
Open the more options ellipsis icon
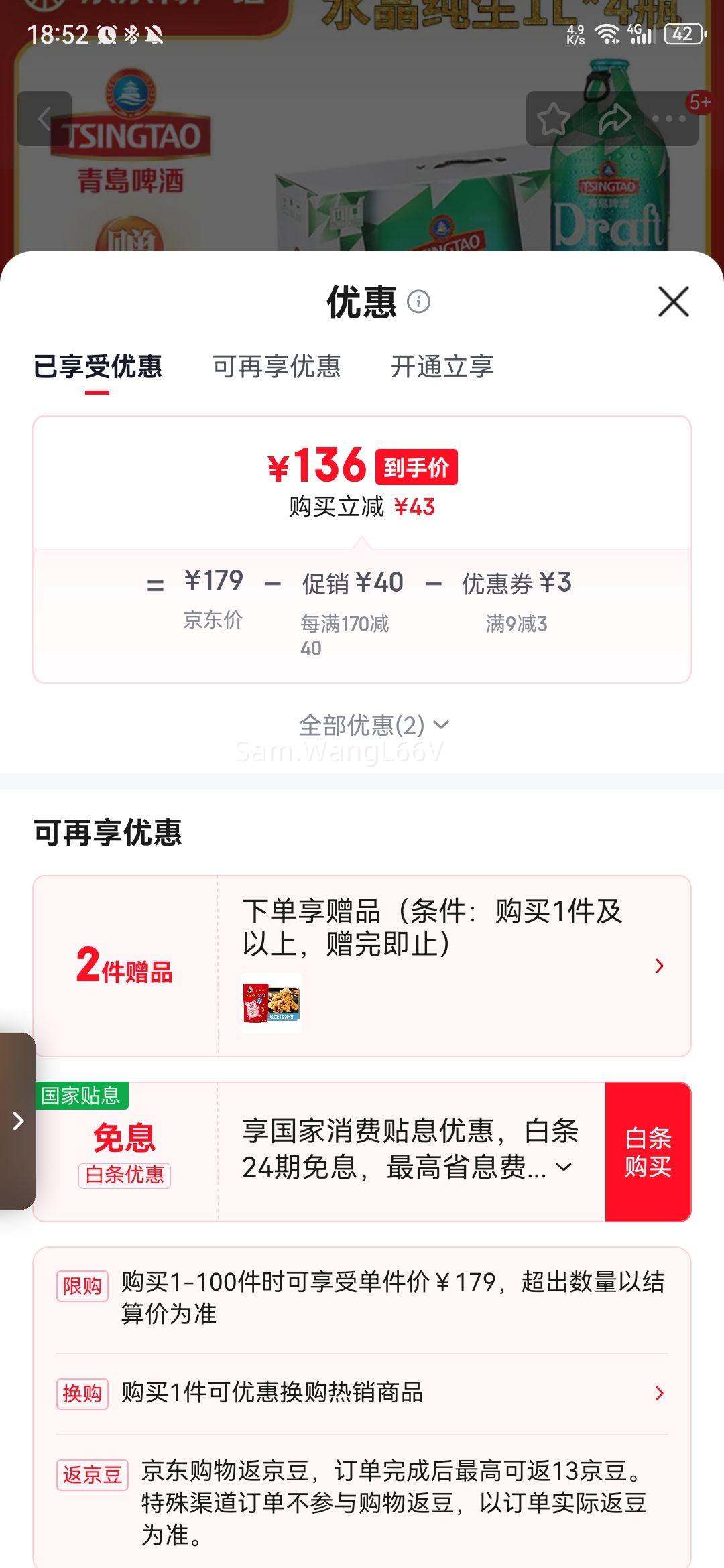[x=668, y=118]
